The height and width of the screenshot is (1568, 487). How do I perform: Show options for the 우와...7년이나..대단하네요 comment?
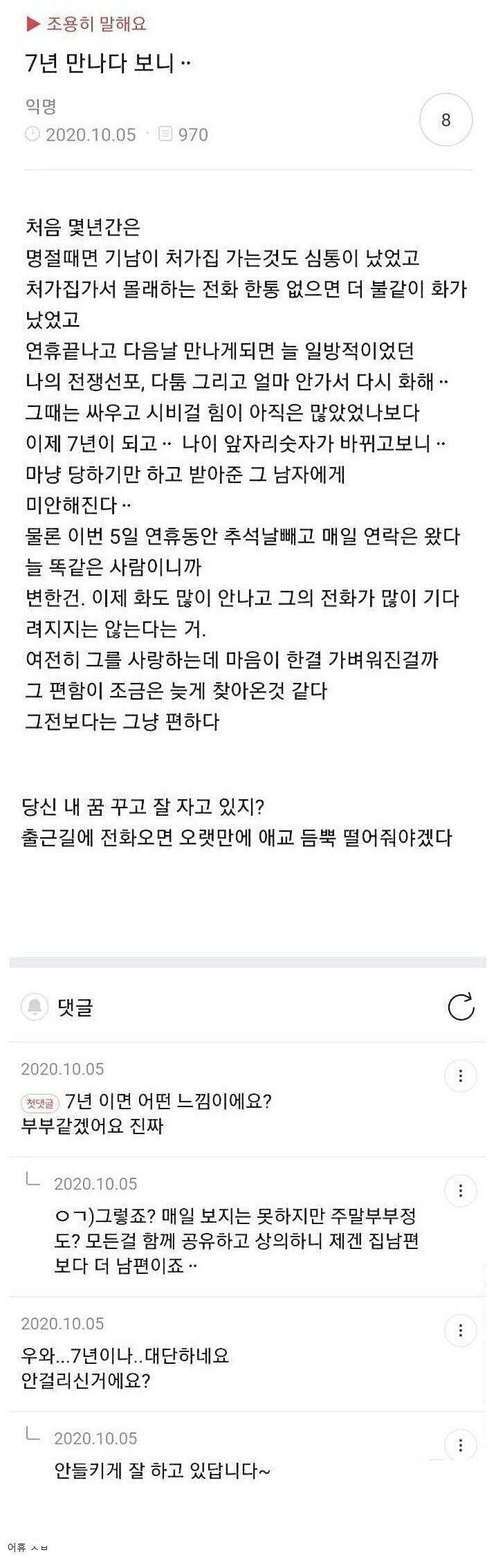pyautogui.click(x=461, y=1331)
